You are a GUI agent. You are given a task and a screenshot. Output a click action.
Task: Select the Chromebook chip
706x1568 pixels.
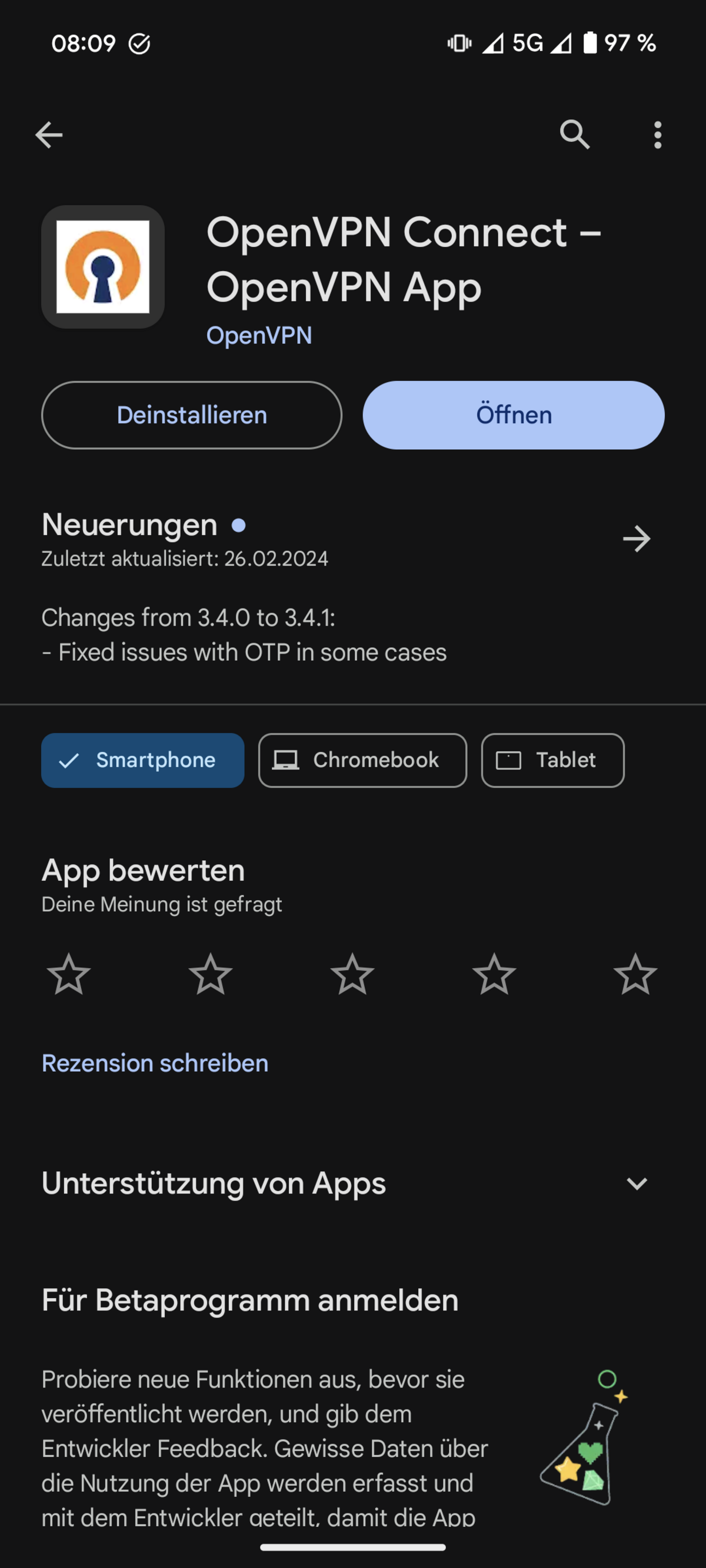362,760
